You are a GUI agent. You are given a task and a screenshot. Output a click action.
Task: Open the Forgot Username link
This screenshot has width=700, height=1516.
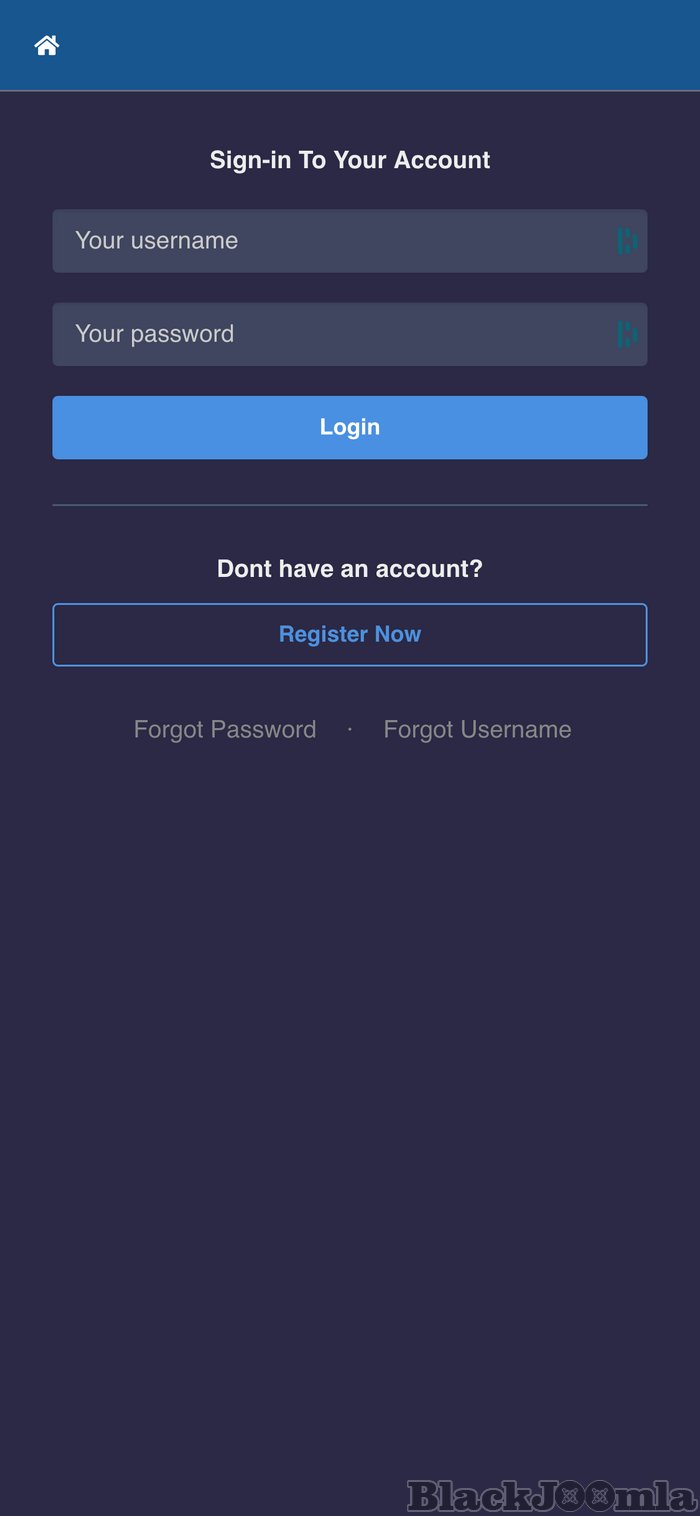[x=477, y=730]
